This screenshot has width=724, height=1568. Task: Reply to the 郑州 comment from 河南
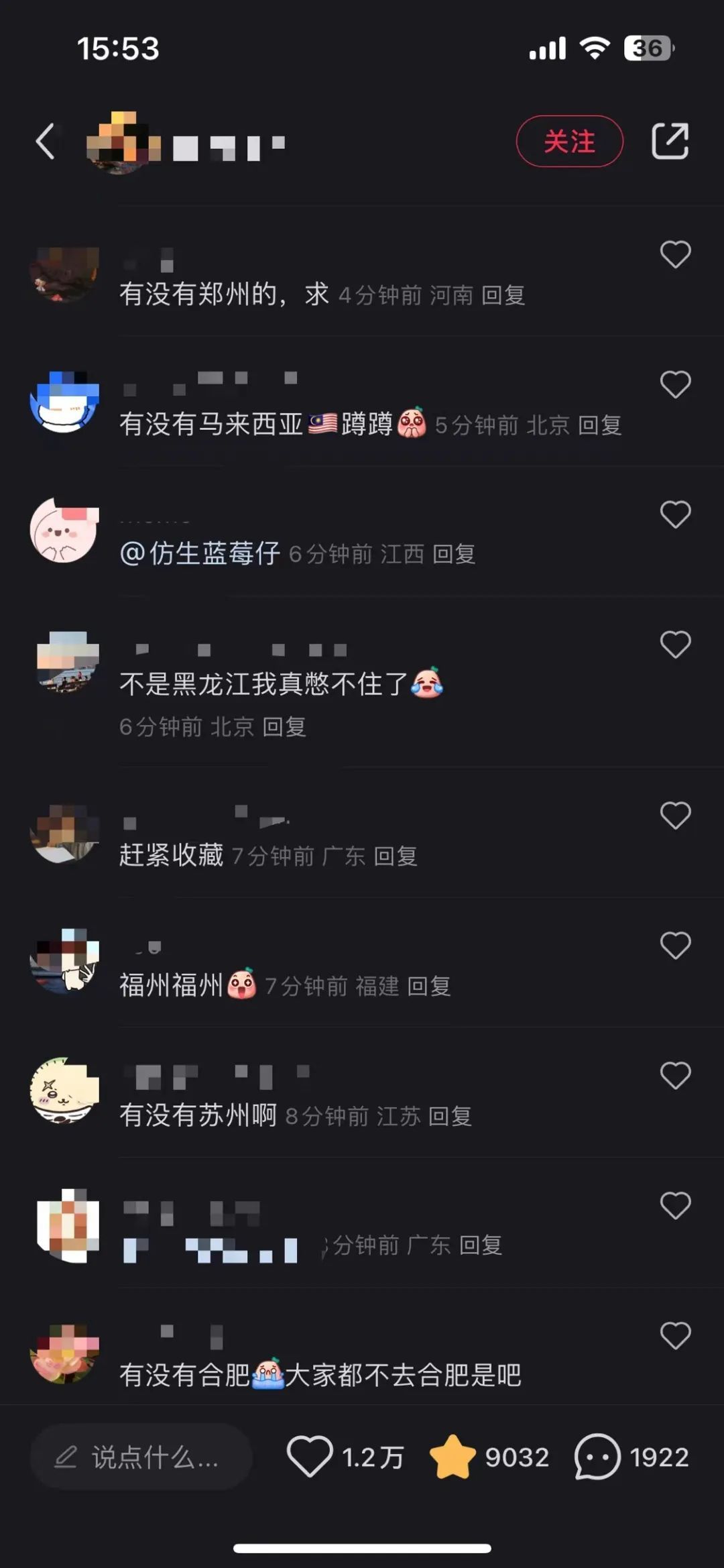point(503,295)
